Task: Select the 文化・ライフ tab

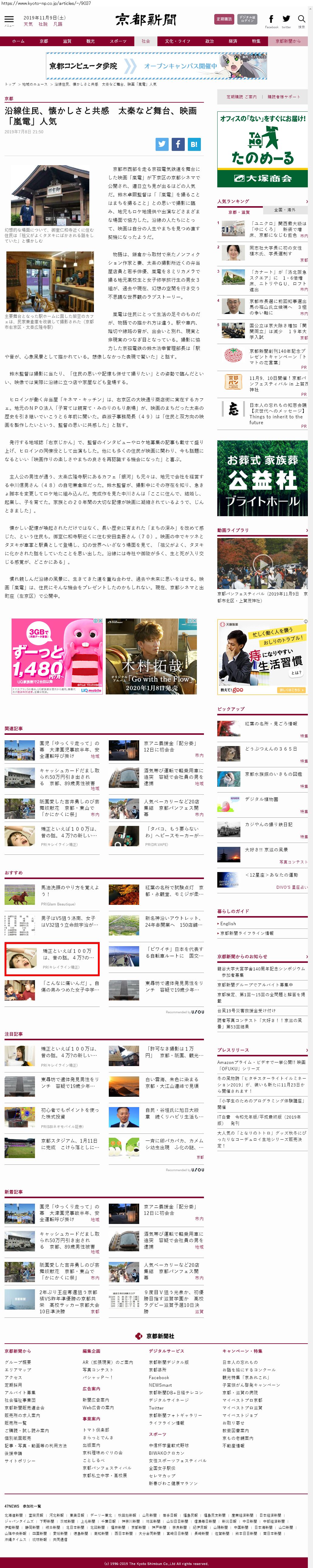Action: [x=177, y=41]
